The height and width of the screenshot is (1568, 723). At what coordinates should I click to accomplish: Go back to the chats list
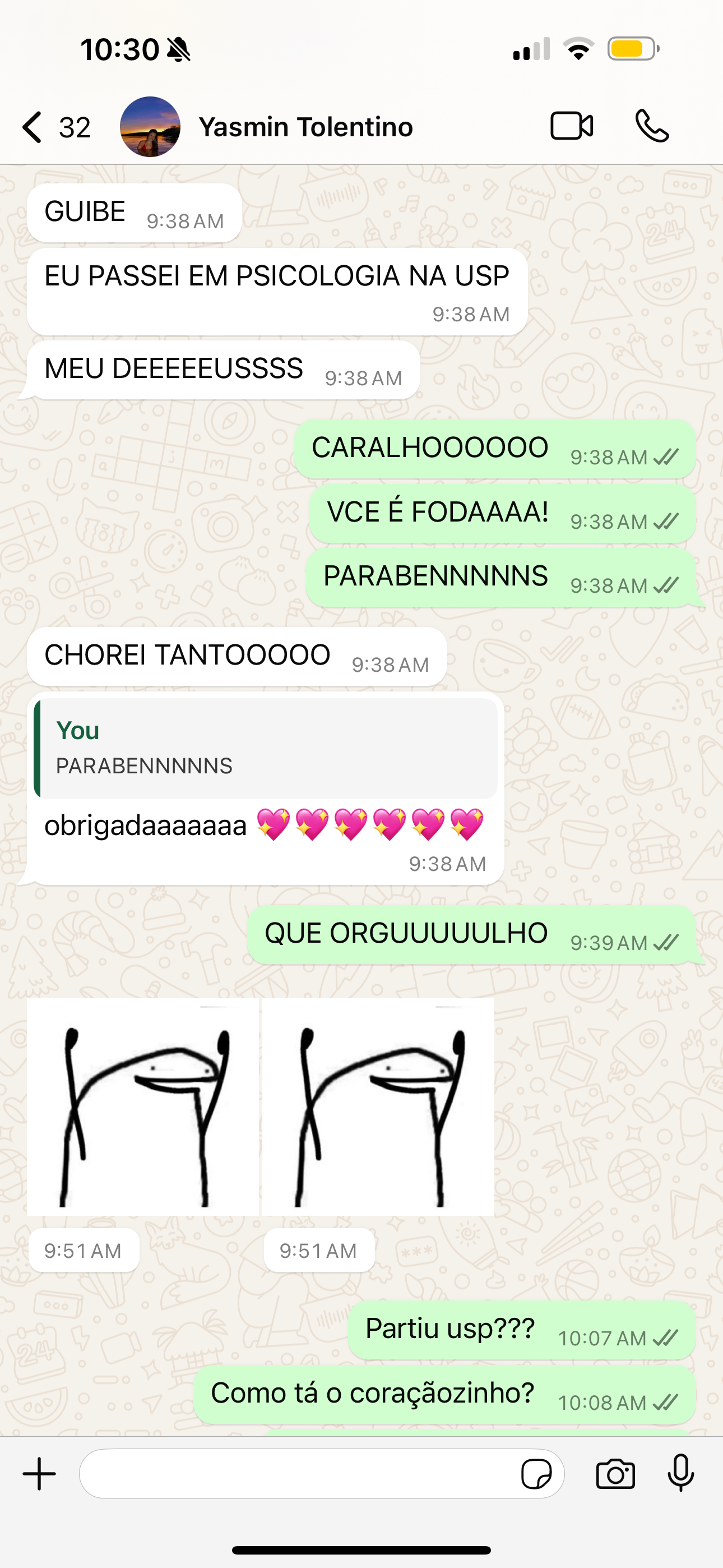(x=34, y=127)
